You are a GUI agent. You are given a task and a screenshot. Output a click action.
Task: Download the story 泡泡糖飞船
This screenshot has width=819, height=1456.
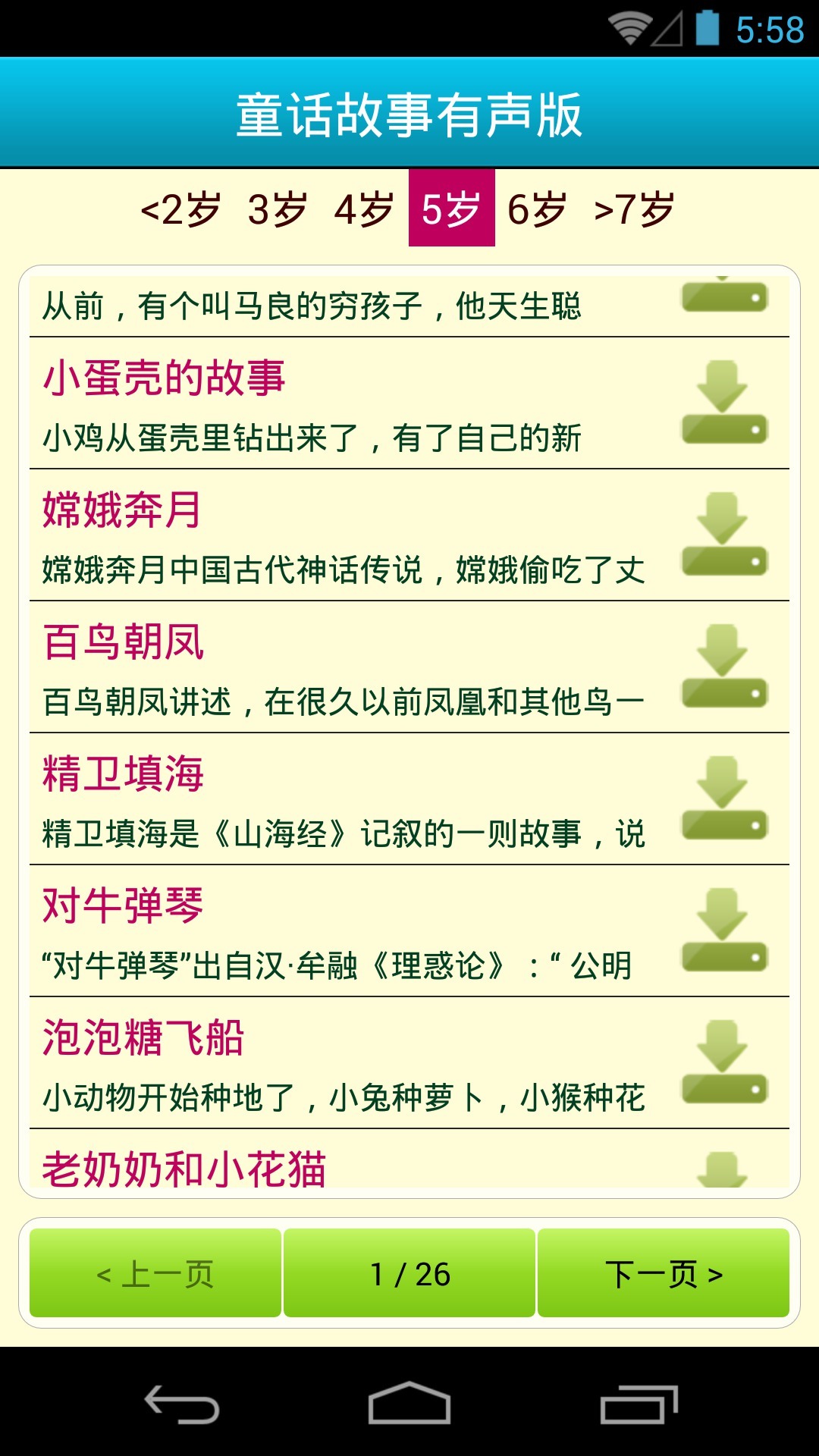[x=724, y=1062]
